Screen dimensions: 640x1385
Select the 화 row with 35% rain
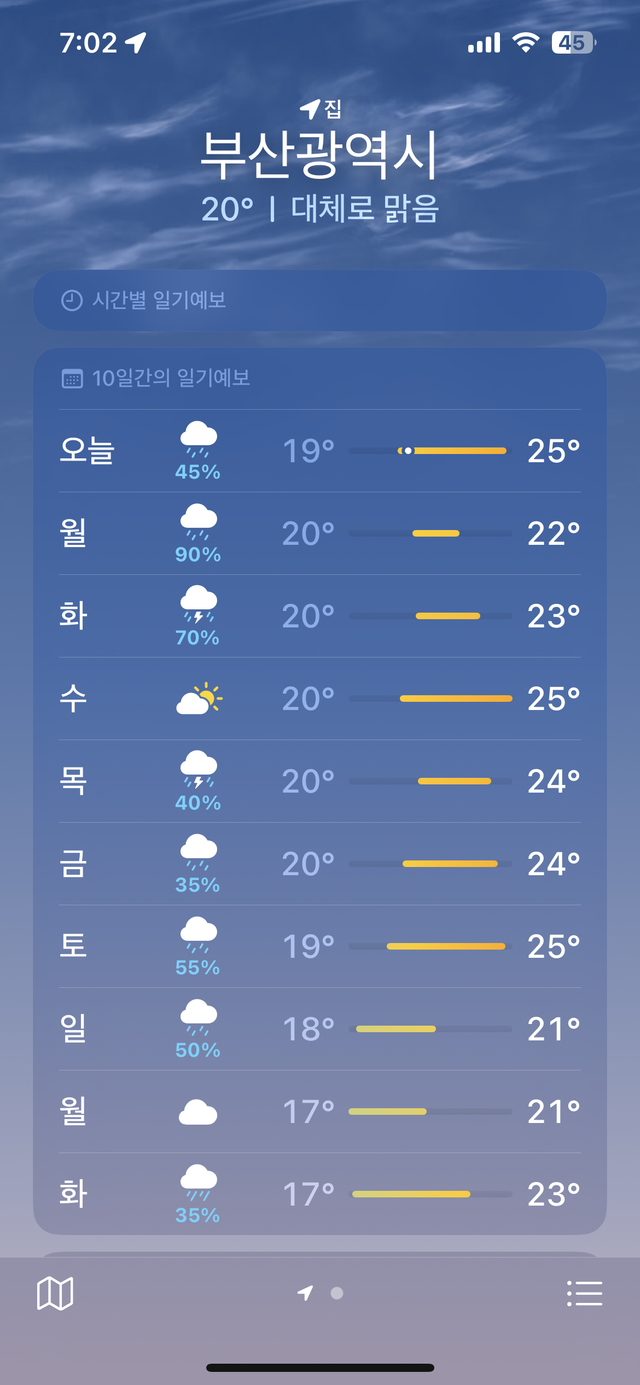(319, 1194)
